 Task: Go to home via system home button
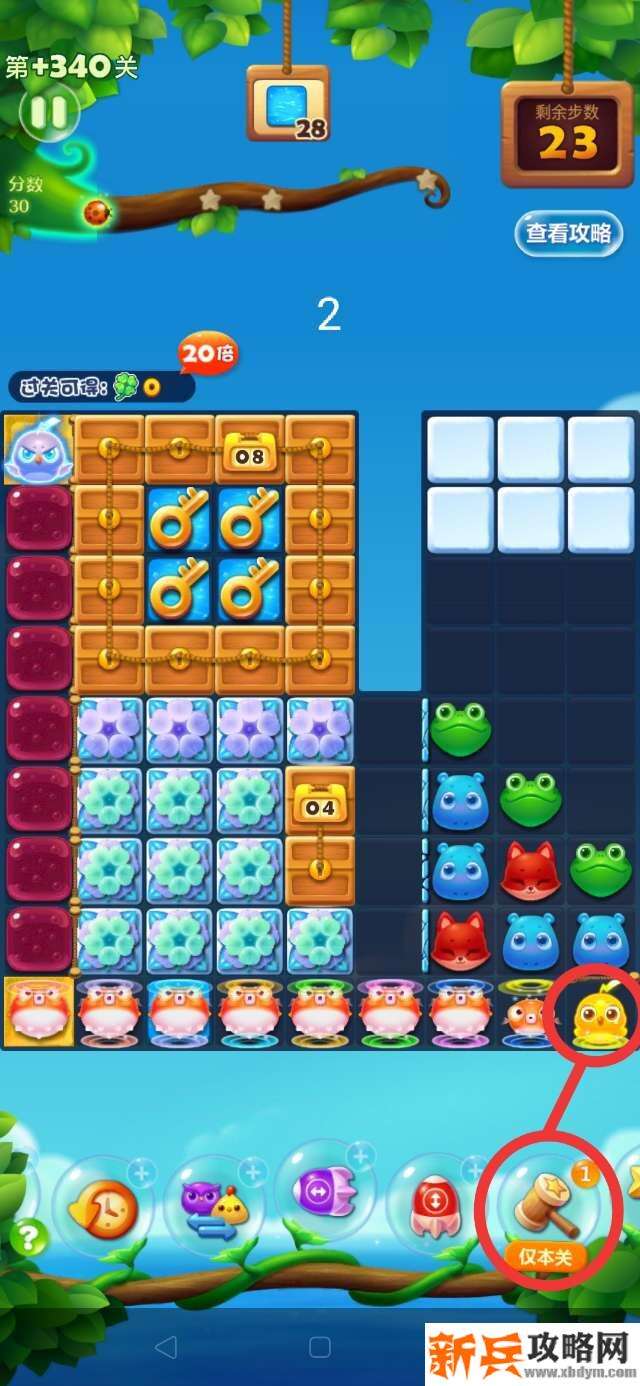coord(320,1346)
